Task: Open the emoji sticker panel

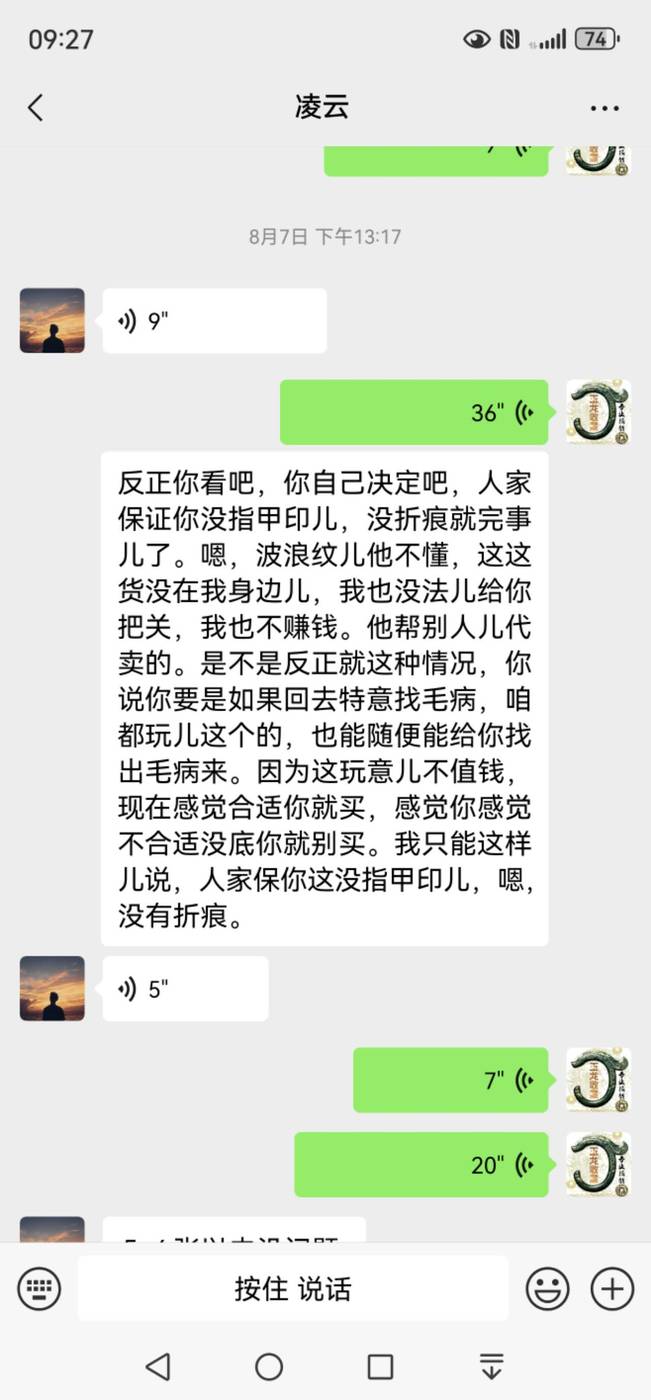Action: pyautogui.click(x=547, y=1289)
